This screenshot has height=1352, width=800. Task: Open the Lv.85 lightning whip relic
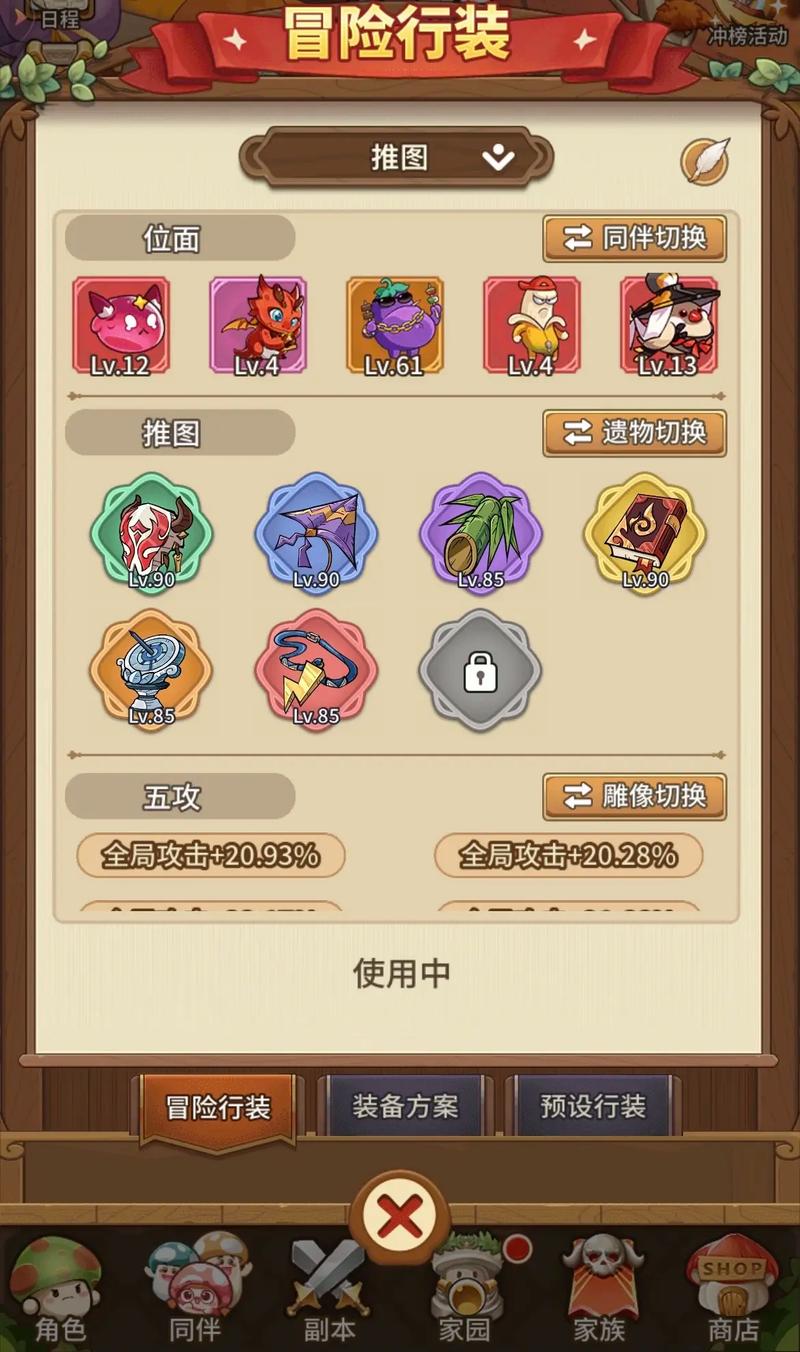[x=315, y=672]
